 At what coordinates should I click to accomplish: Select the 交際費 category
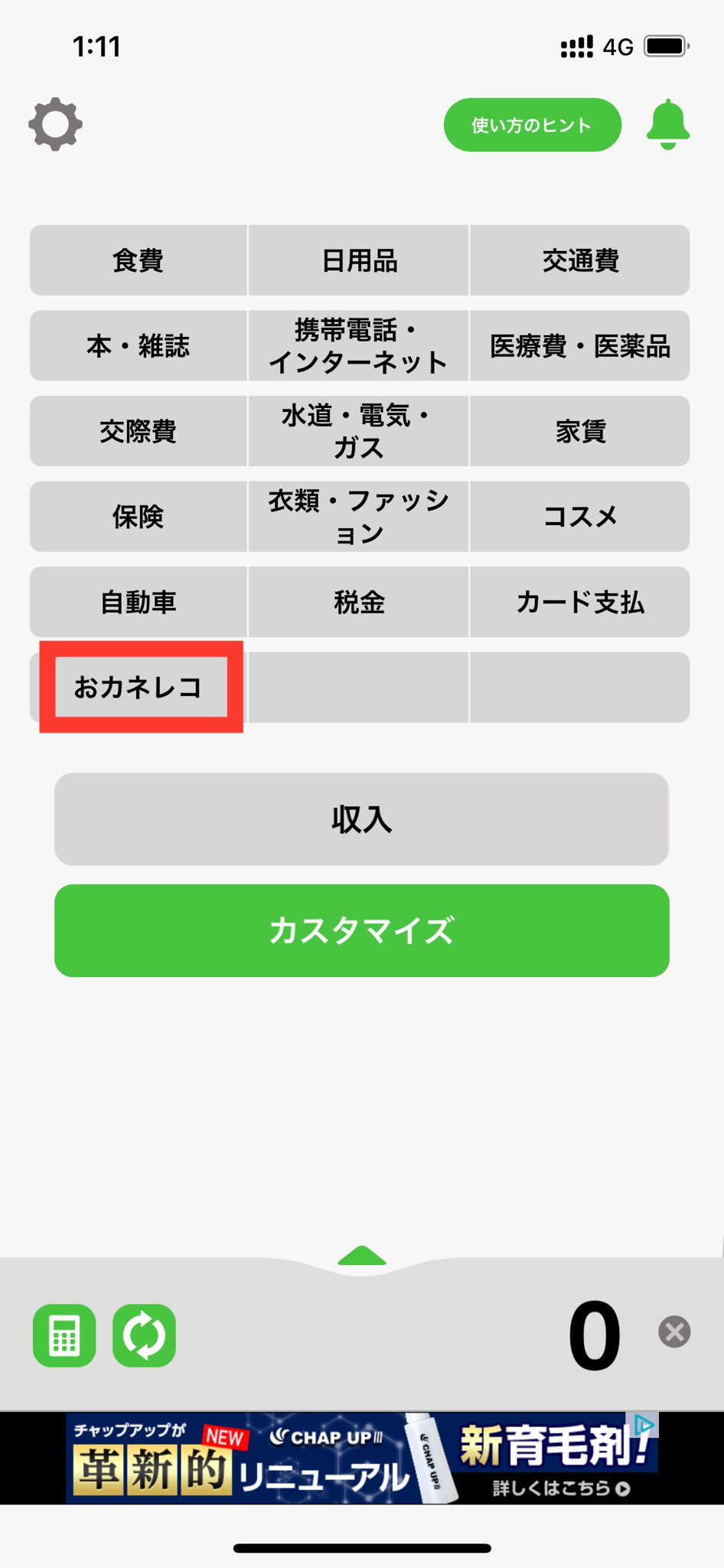(139, 431)
